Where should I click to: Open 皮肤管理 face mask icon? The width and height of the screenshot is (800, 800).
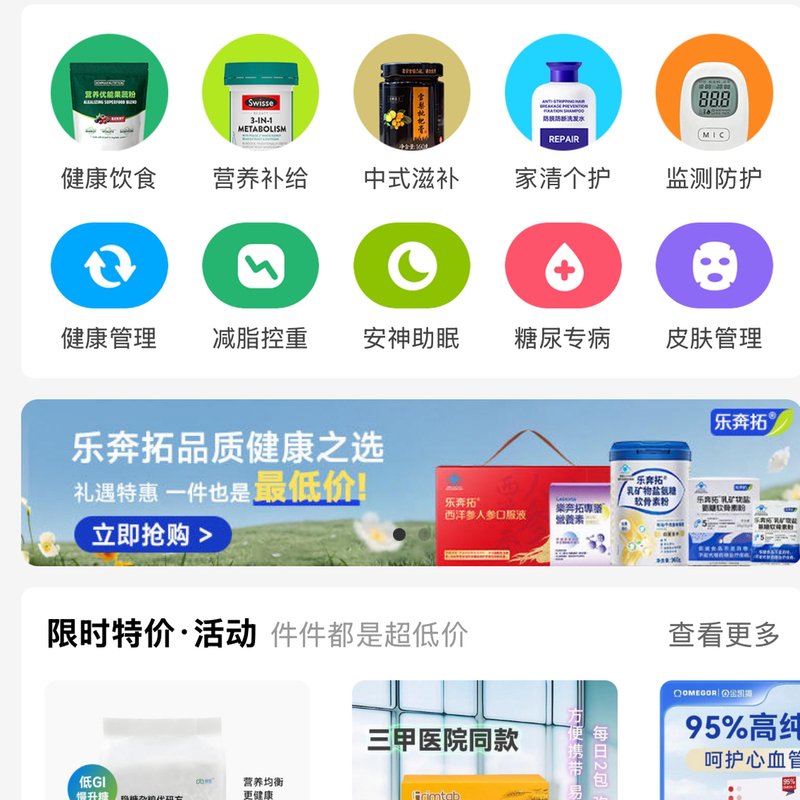pos(714,265)
